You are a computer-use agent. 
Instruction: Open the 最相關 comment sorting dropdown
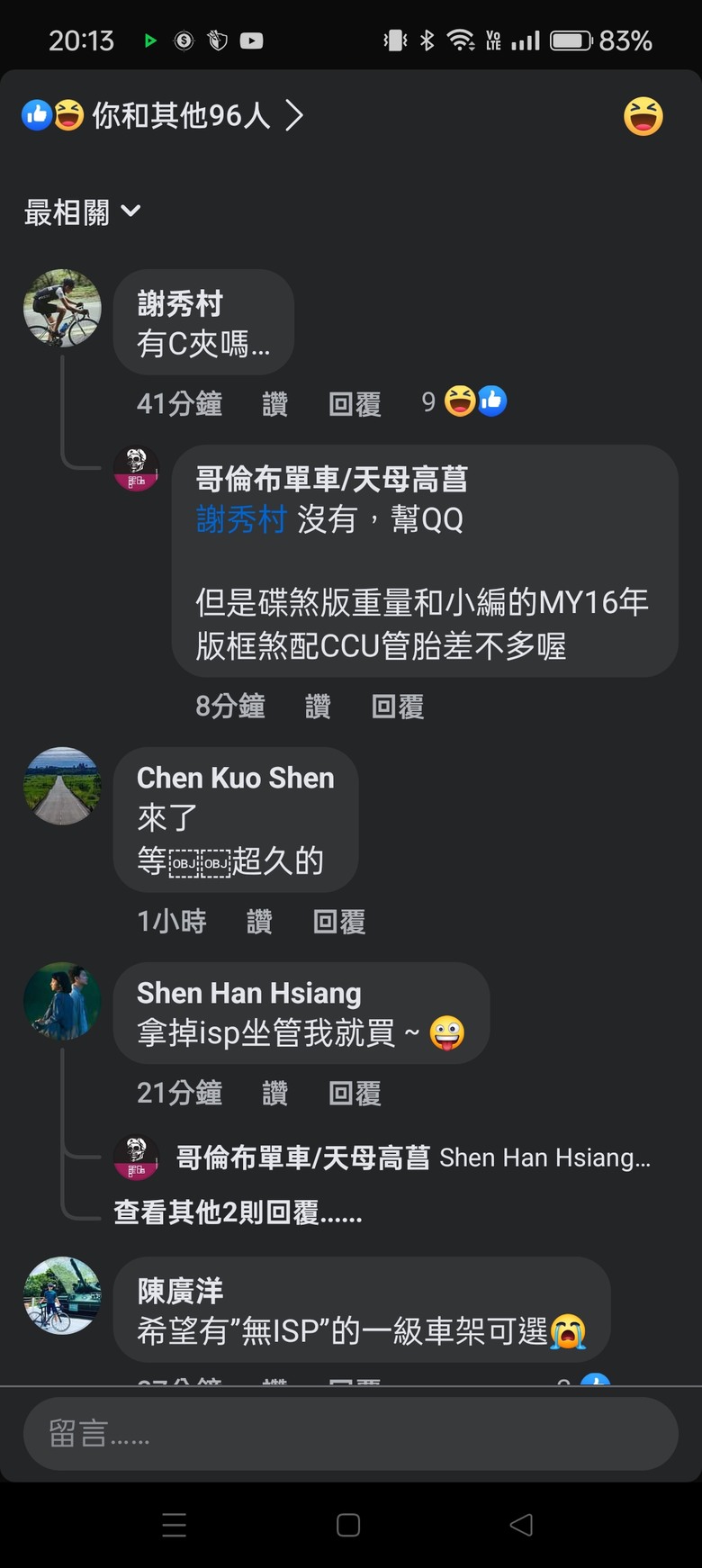(x=82, y=212)
